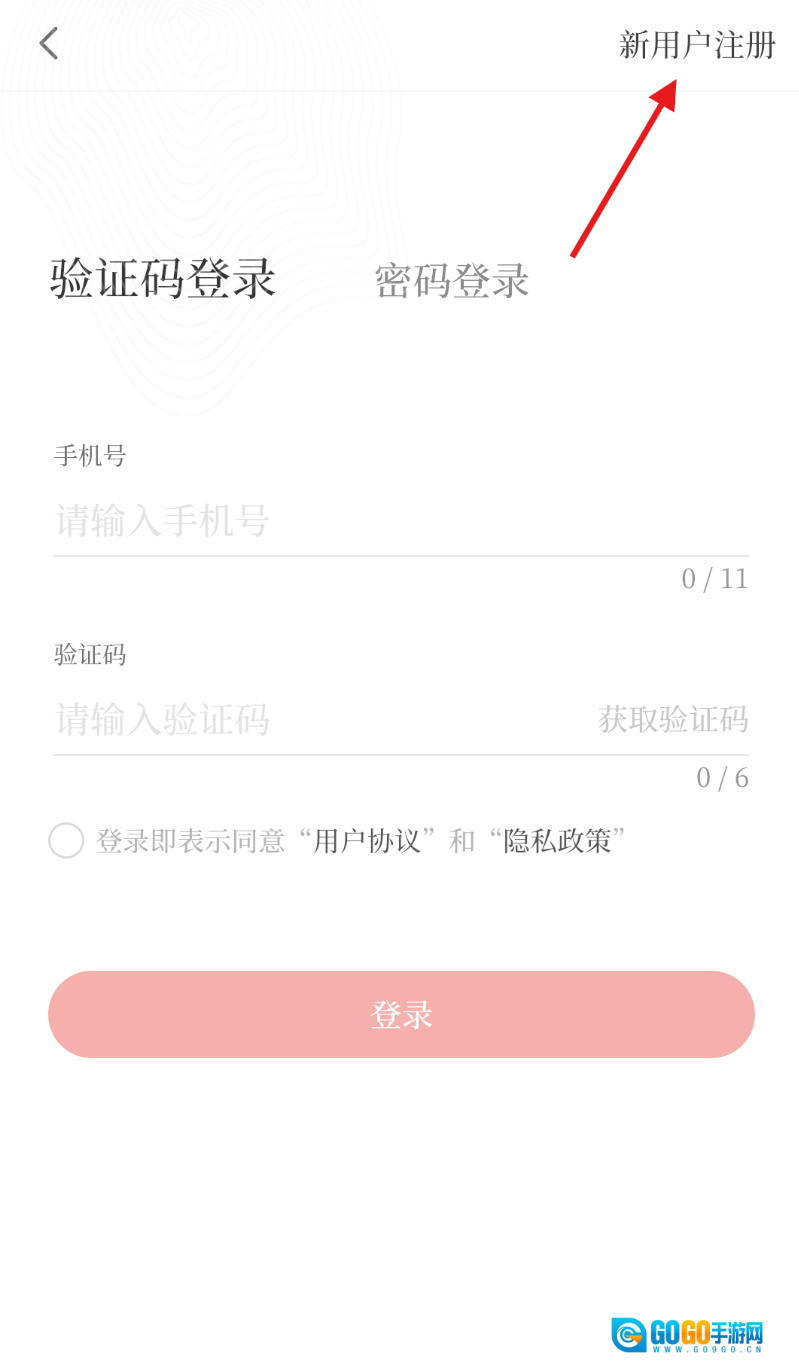Viewport: 799px width, 1363px height.
Task: Switch to 密码登录 password login
Action: pos(451,281)
